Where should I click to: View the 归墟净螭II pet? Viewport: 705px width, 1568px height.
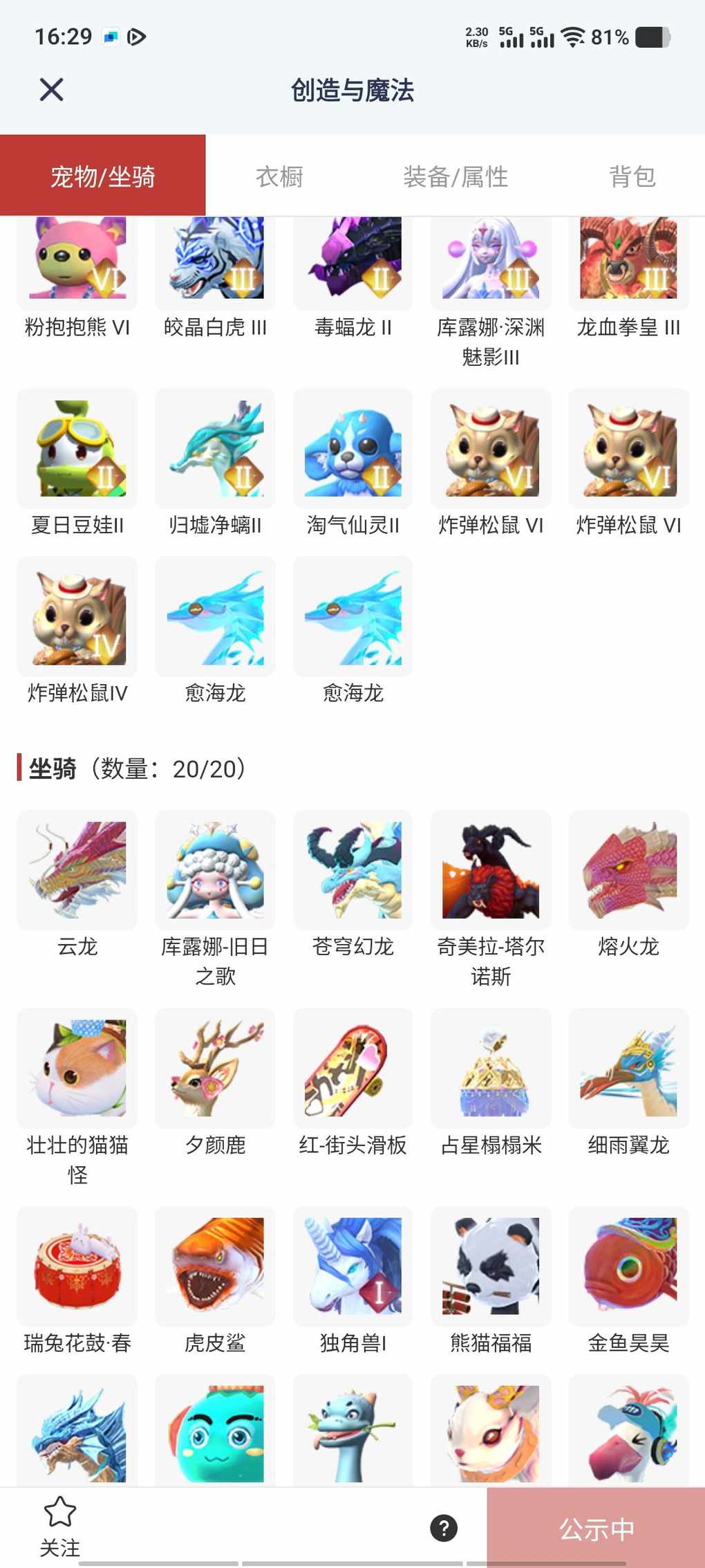point(215,449)
